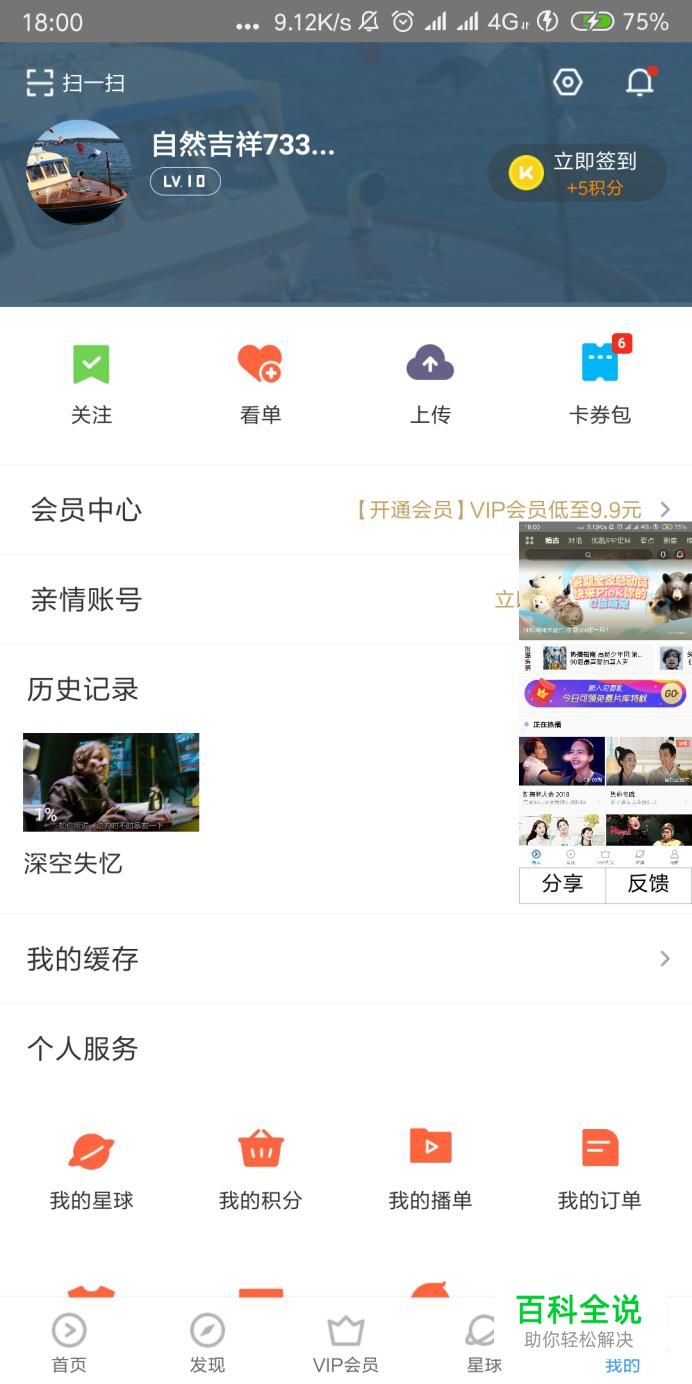
Task: Tap 分享 on the screenshot preview
Action: point(562,884)
